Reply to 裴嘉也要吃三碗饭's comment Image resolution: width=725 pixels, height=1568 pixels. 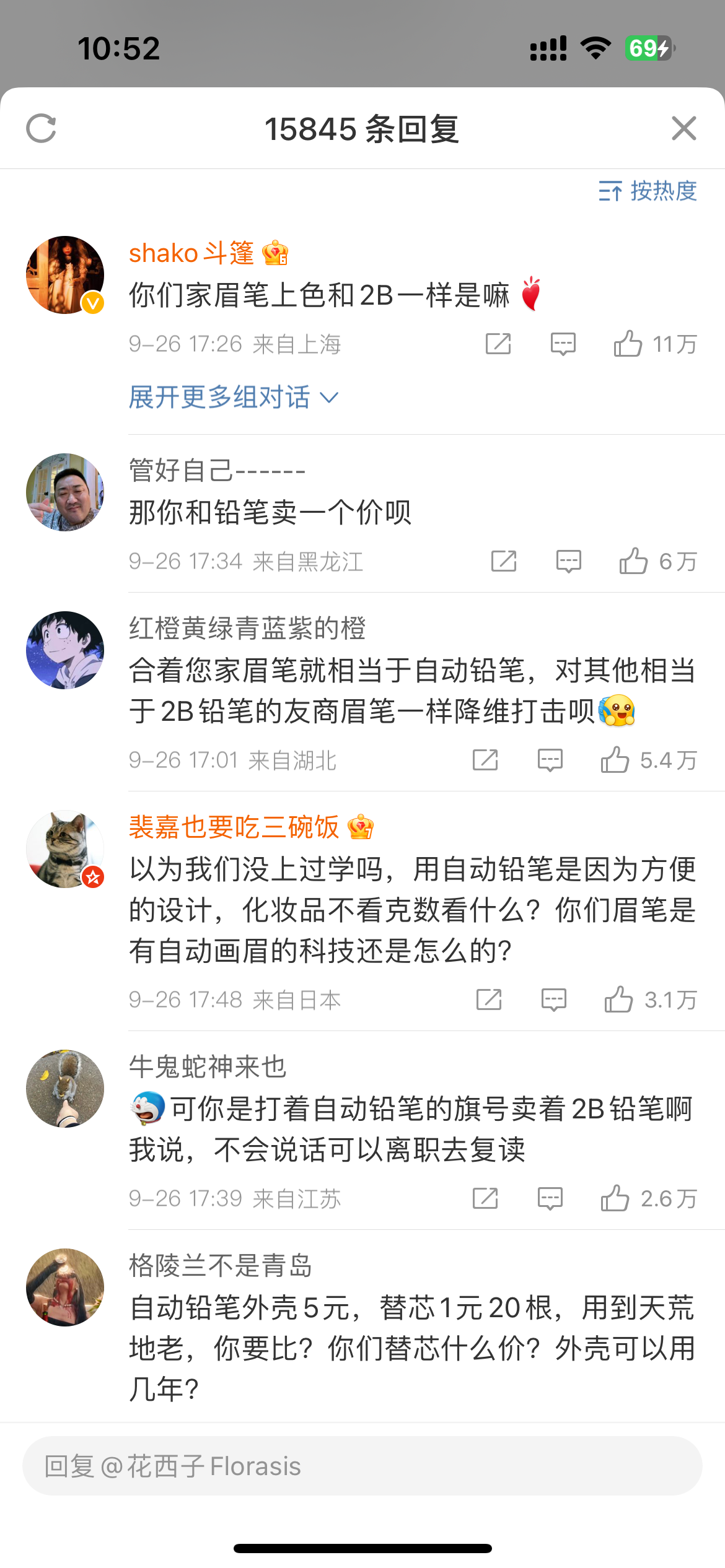coord(553,1000)
